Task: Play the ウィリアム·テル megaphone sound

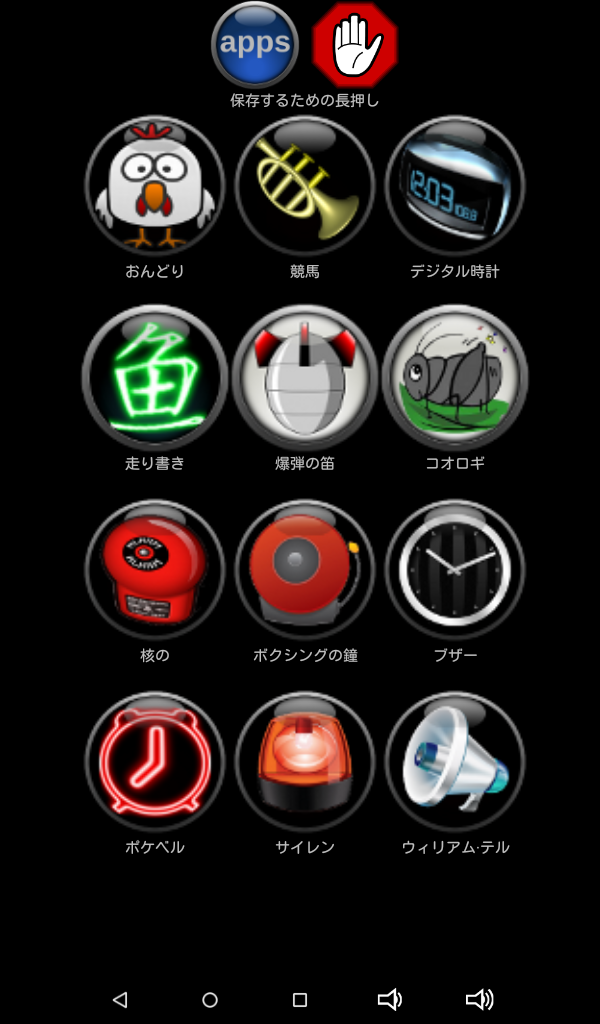Action: click(x=455, y=762)
